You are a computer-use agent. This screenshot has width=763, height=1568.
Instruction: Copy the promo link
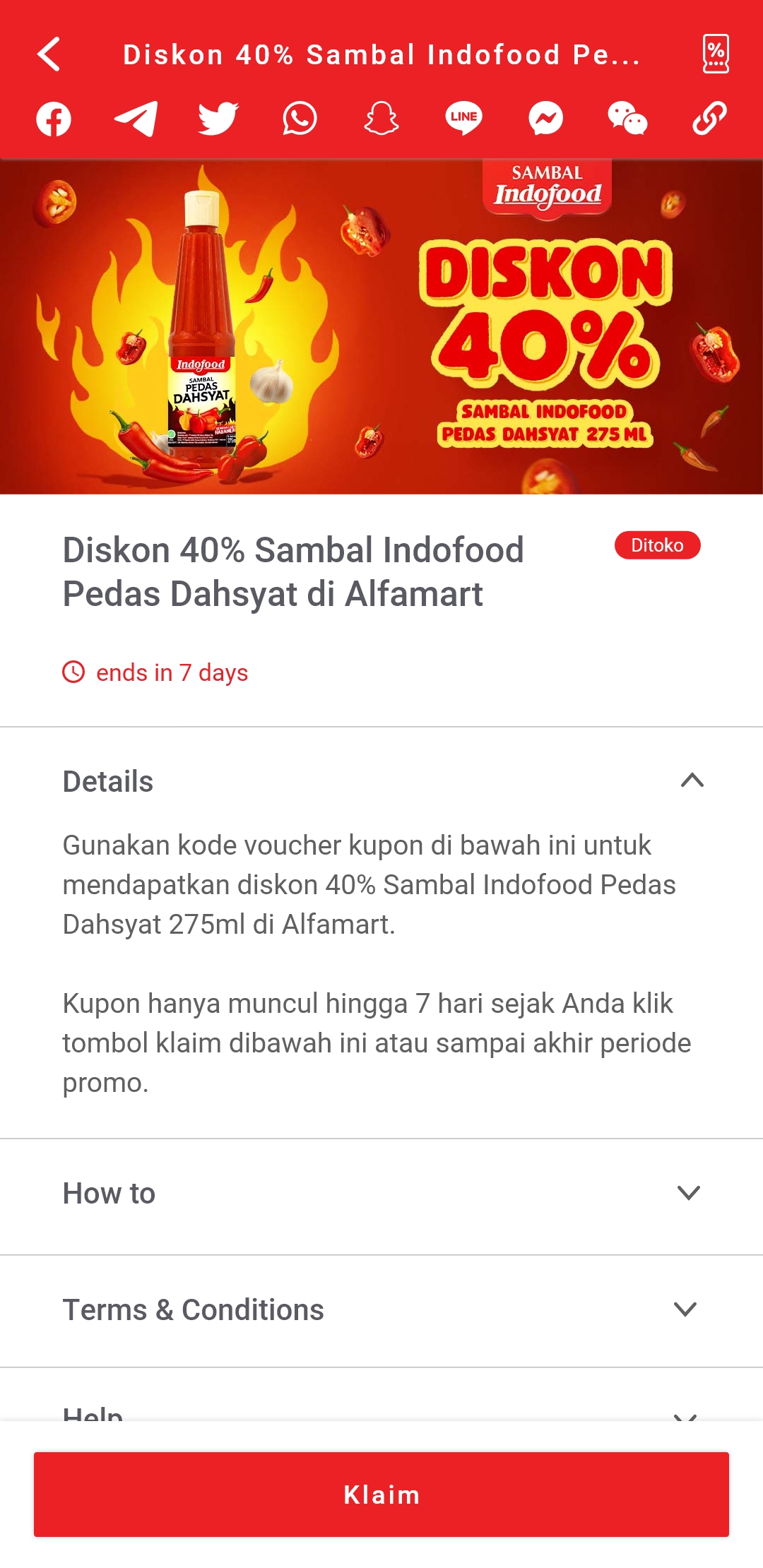pyautogui.click(x=709, y=119)
